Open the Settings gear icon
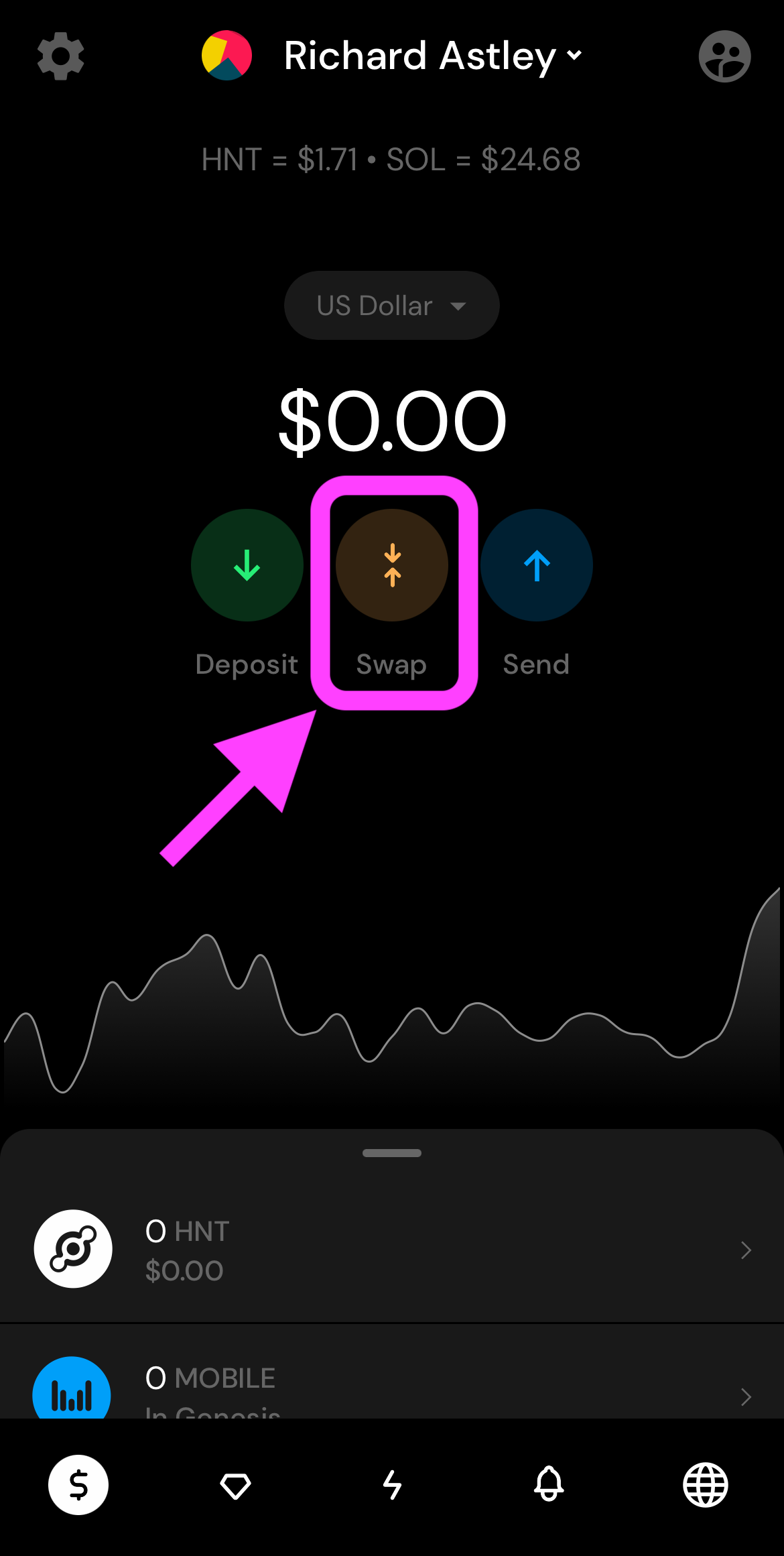This screenshot has width=784, height=1556. click(x=60, y=56)
